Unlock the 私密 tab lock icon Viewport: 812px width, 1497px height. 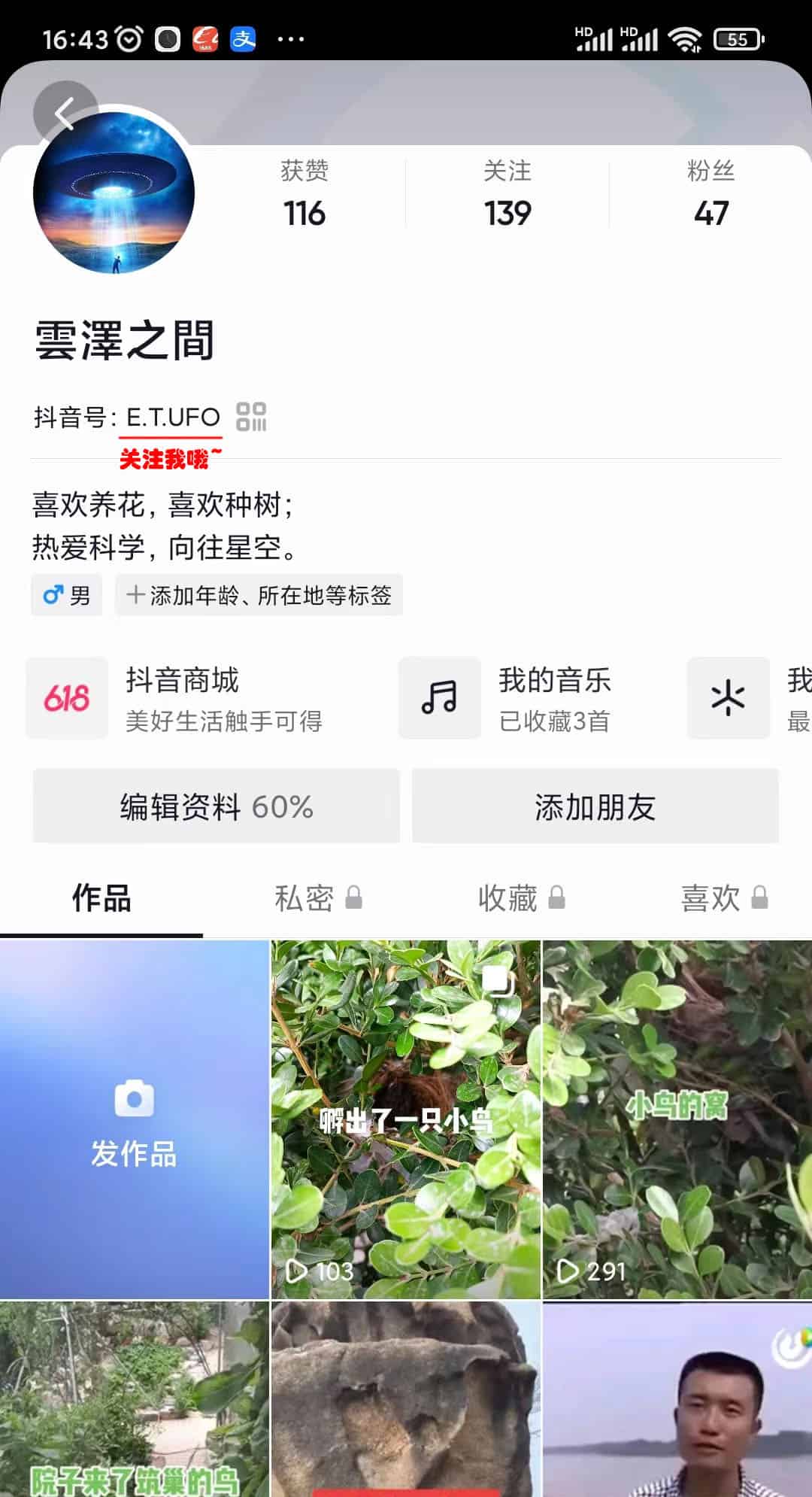tap(353, 897)
